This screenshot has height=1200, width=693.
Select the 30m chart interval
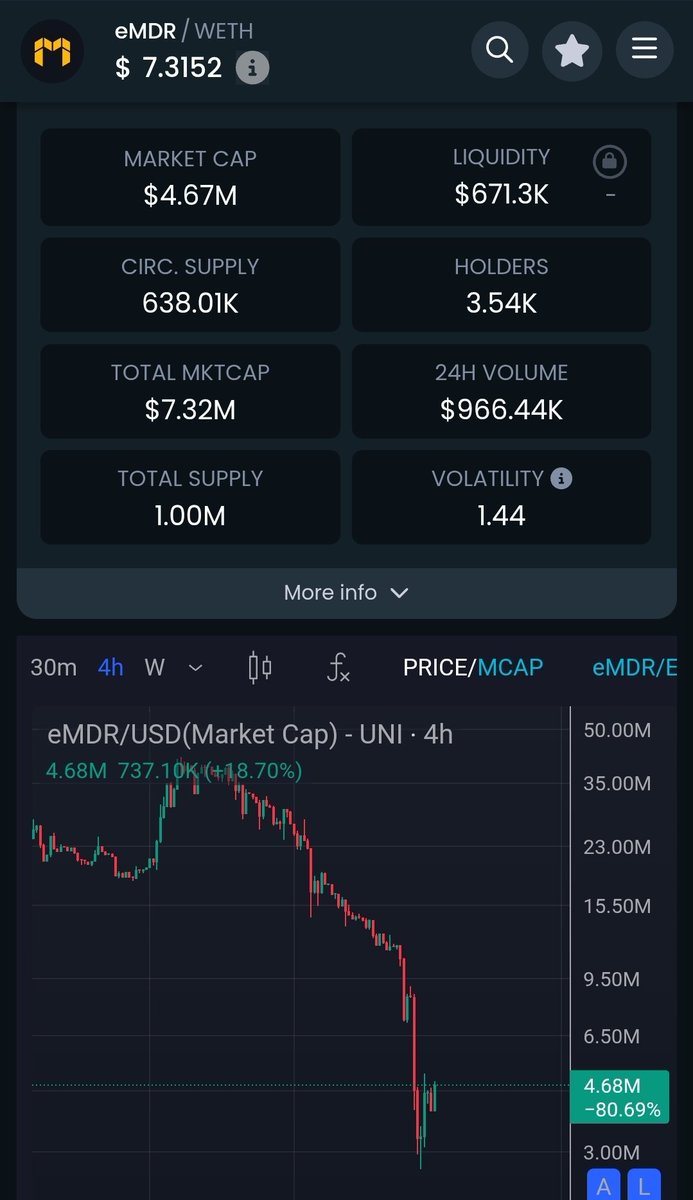53,668
